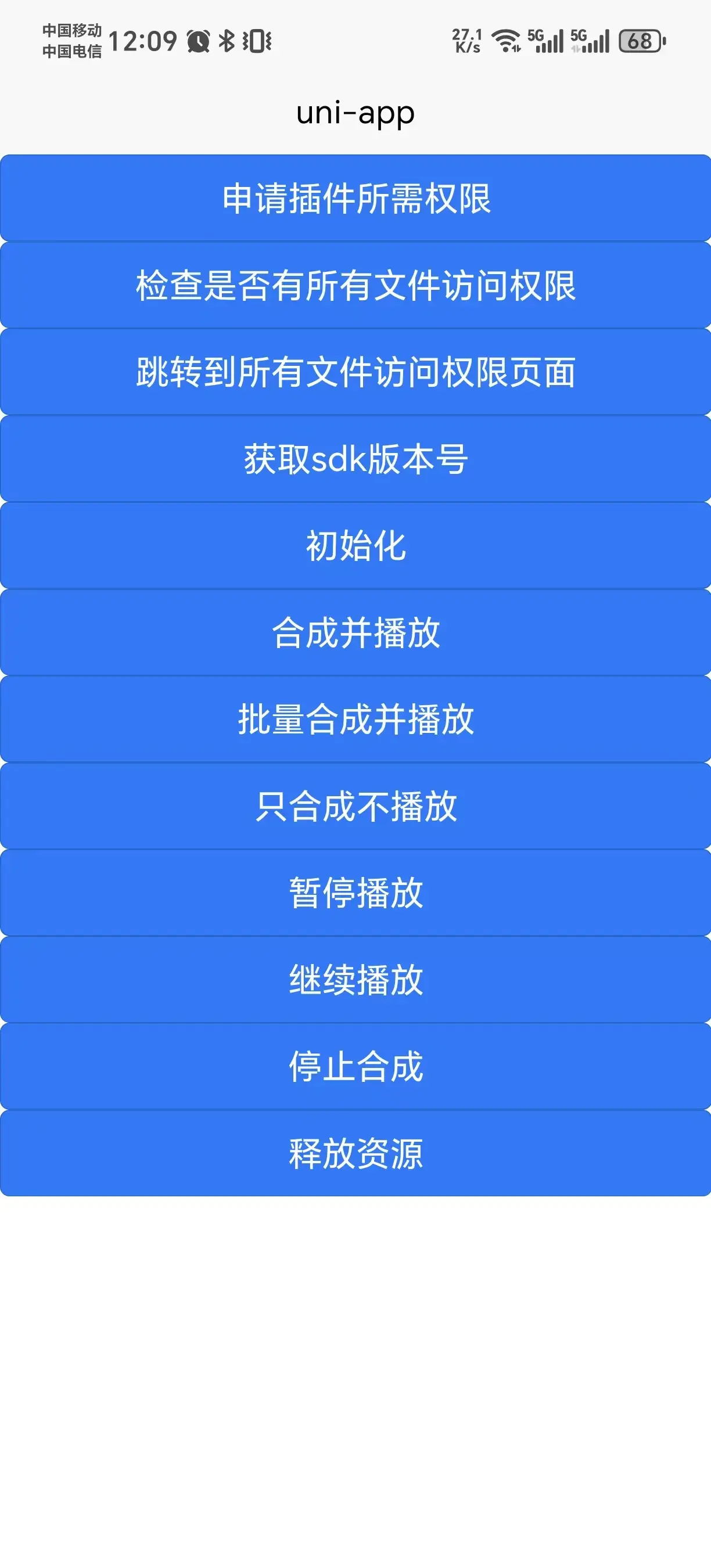The height and width of the screenshot is (1568, 711).
Task: Tap the 初始化 button
Action: click(355, 545)
